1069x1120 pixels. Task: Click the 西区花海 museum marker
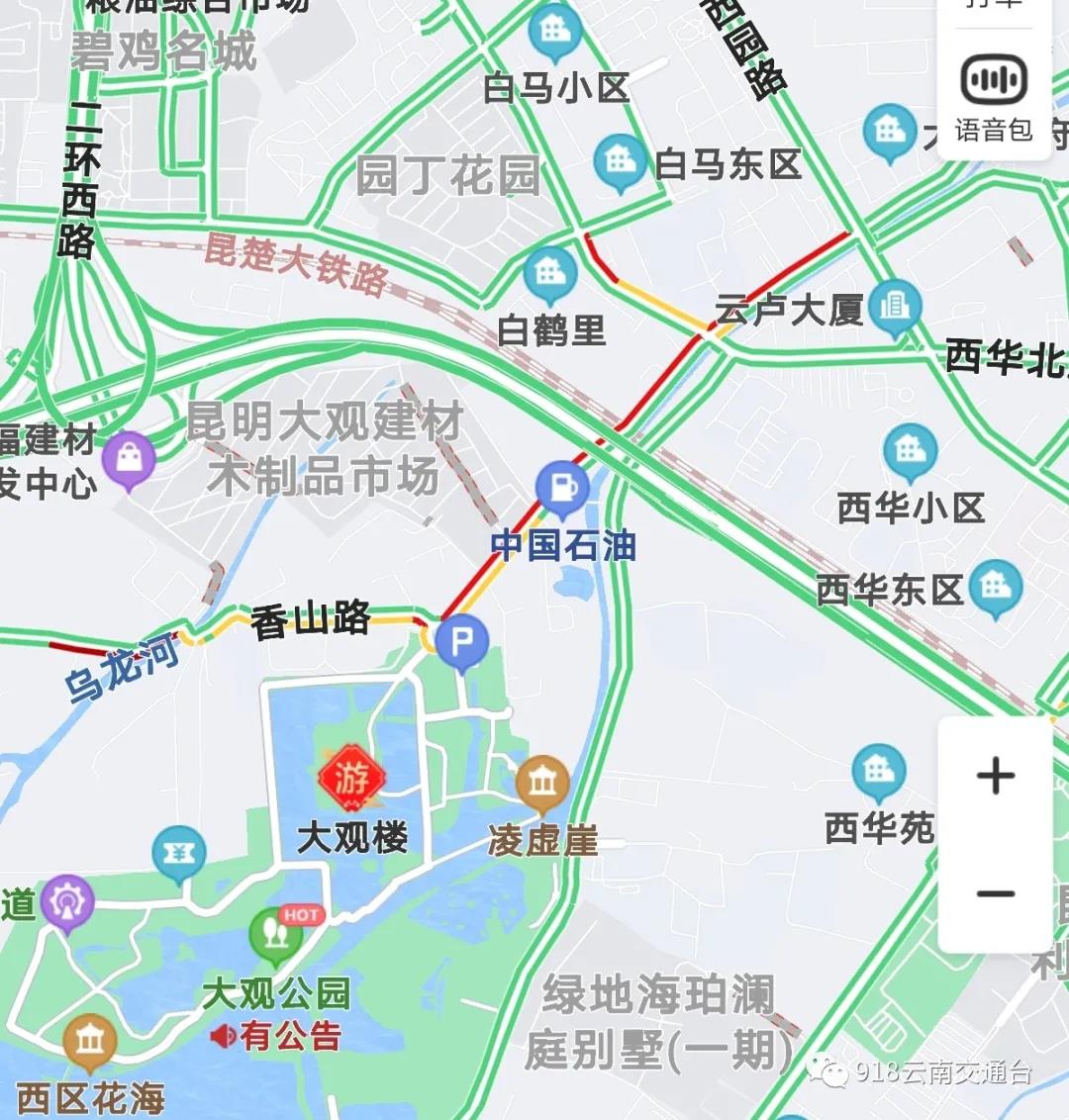coord(87,1039)
